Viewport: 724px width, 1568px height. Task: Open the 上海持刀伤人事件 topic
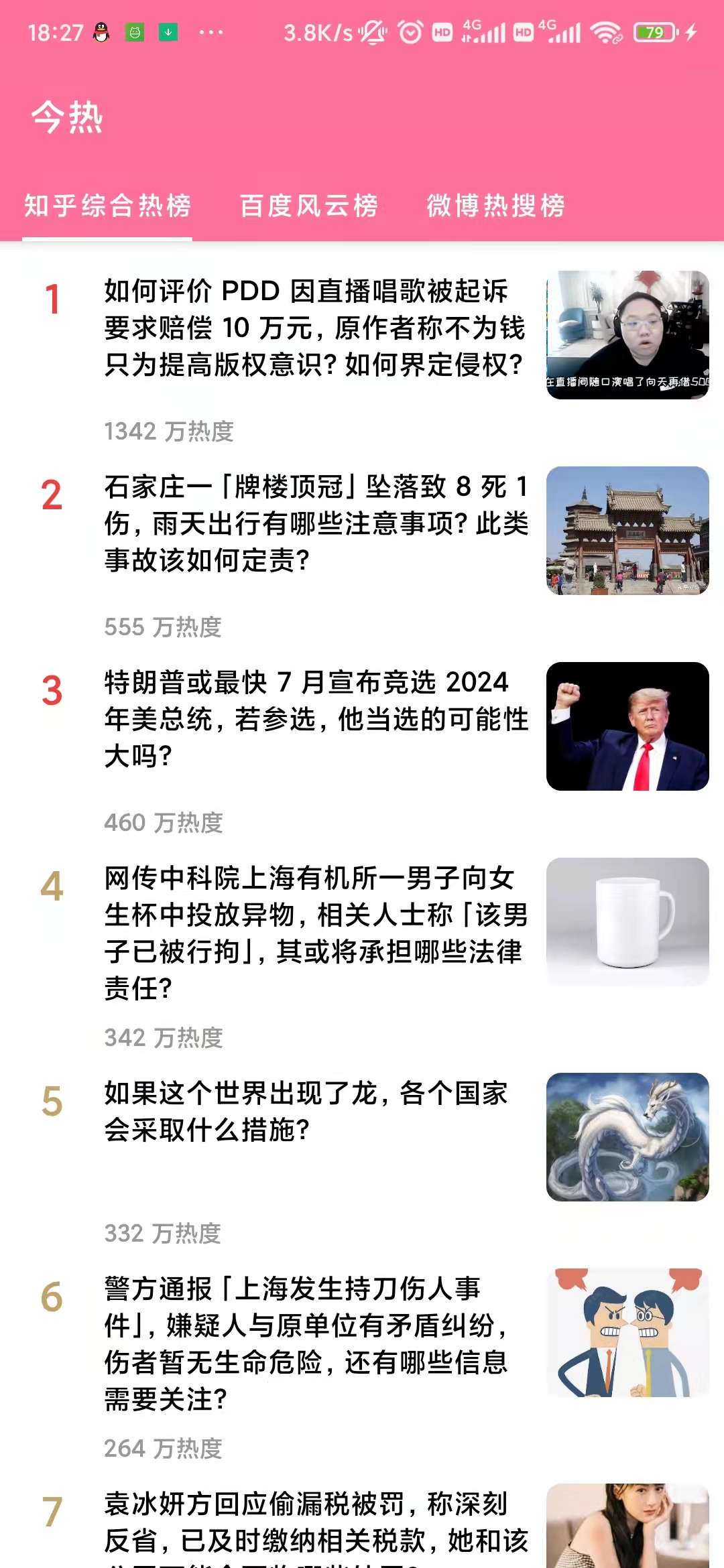(307, 1343)
